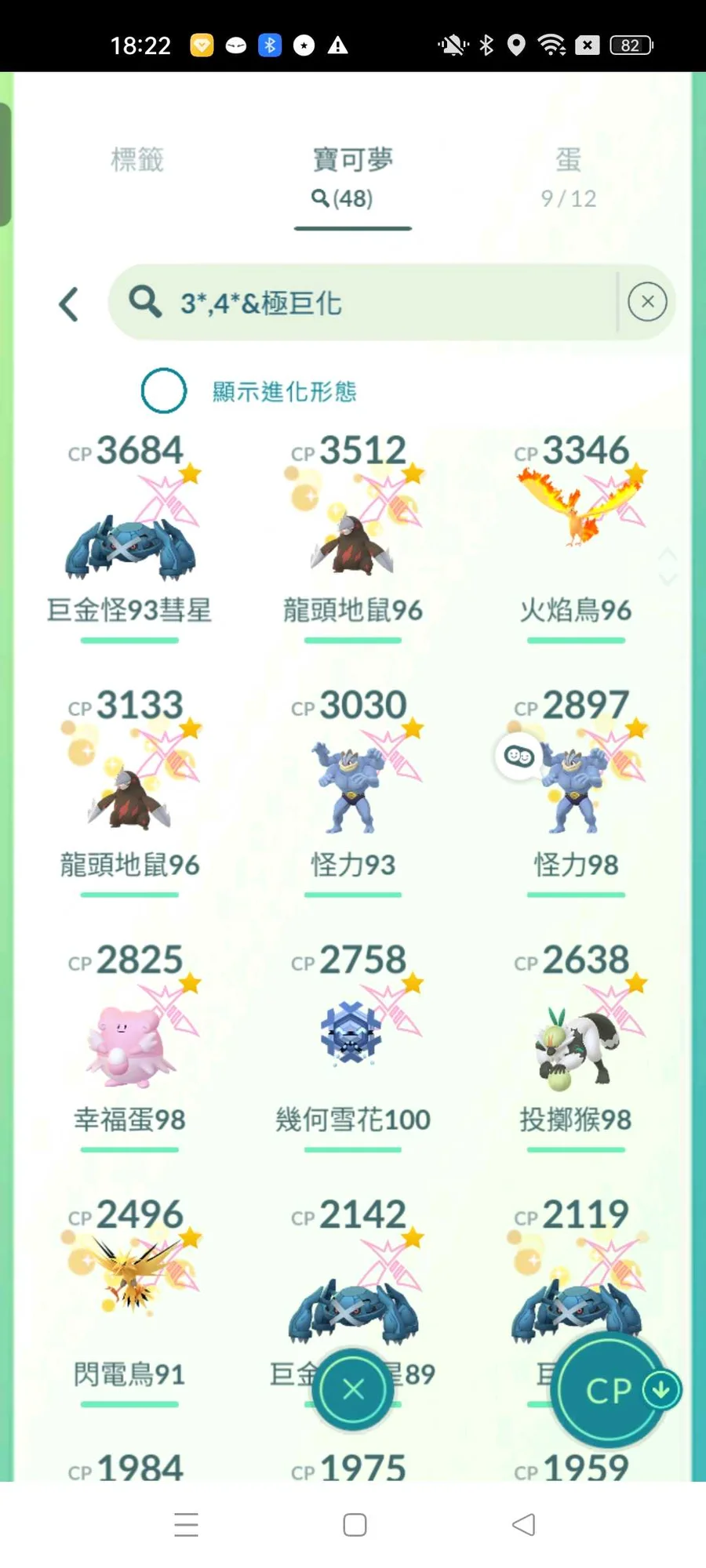Open 投擲猴98 with CP 2638

pos(576,1051)
